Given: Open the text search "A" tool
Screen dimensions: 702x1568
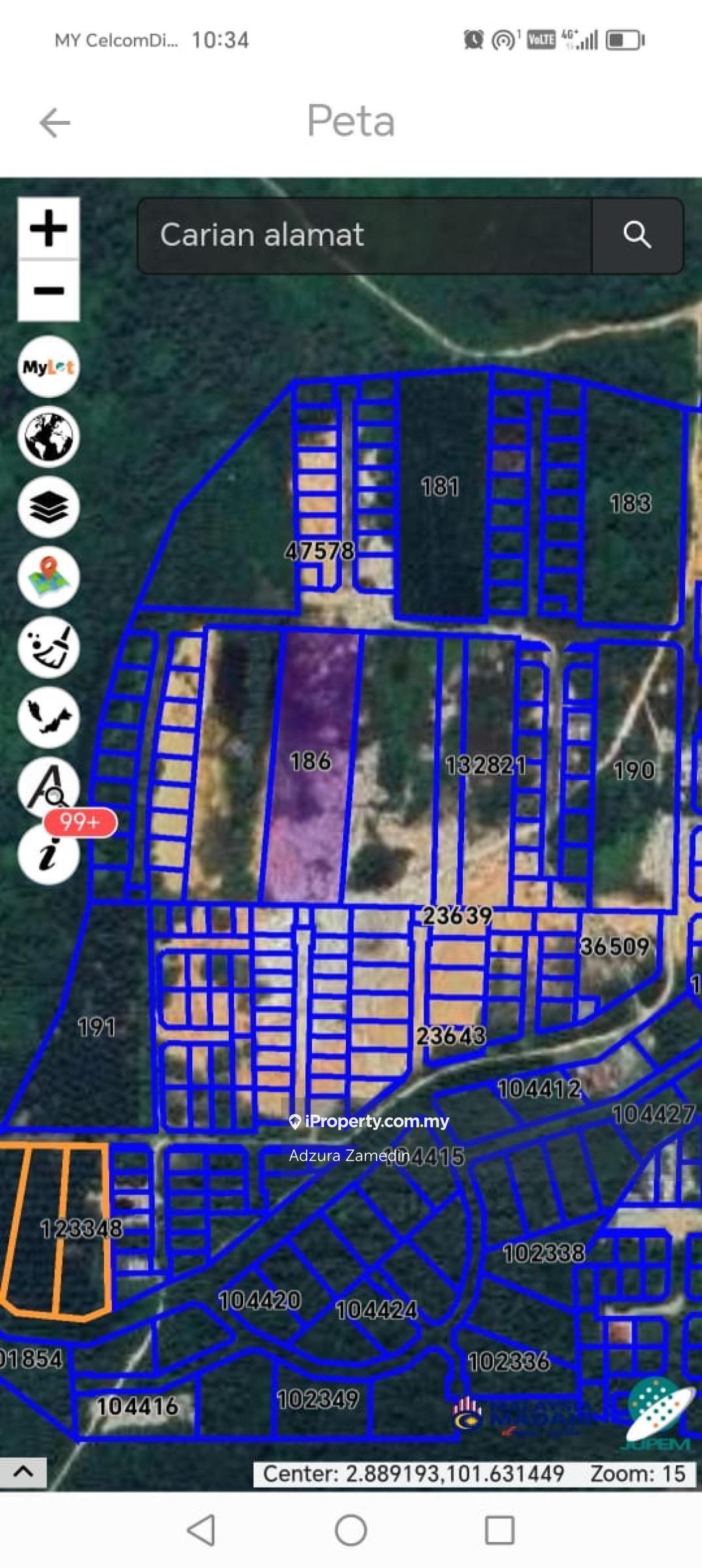Looking at the screenshot, I should (49, 785).
